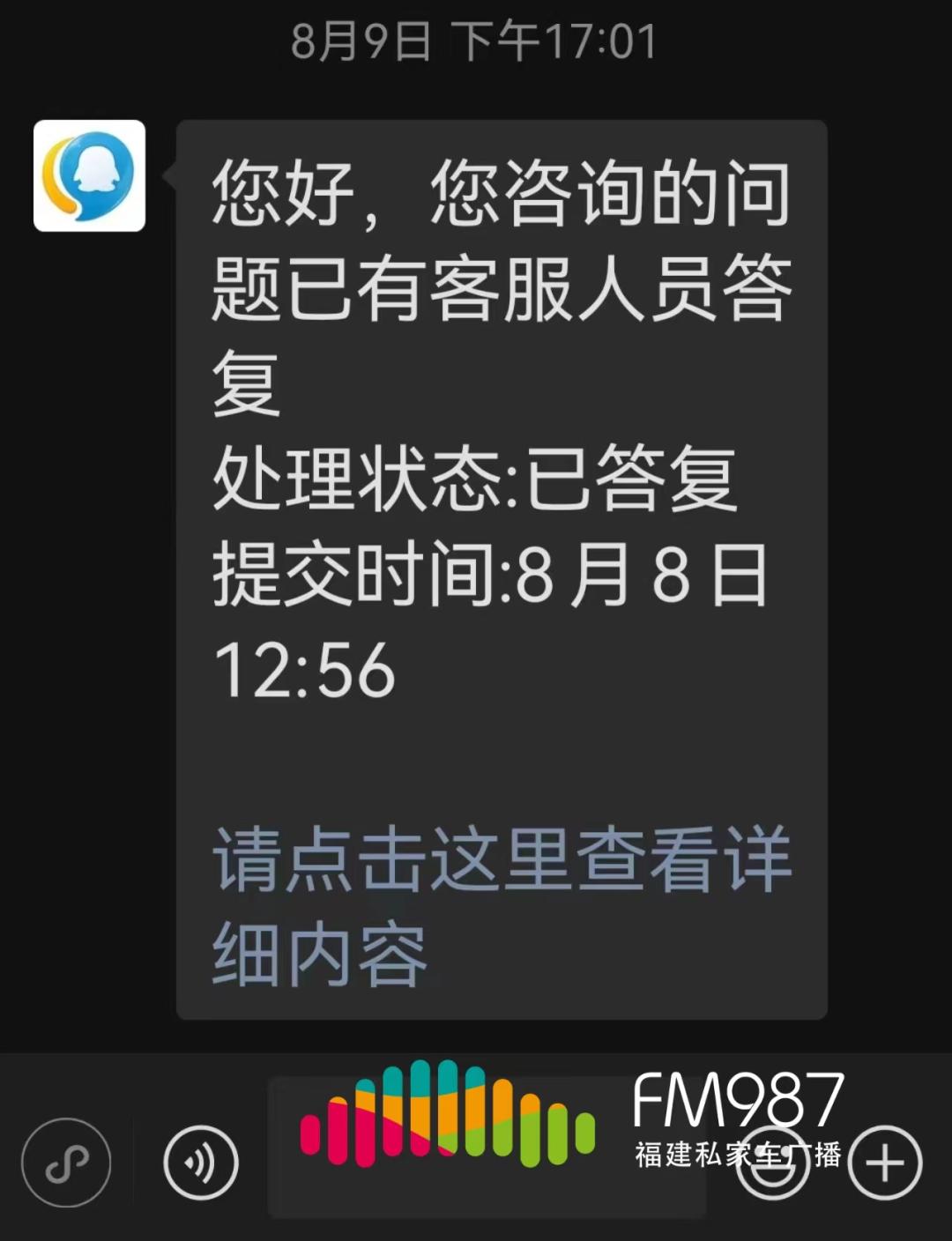Screen dimensions: 952x1241
Task: Open the link 请点击这里查看详细内容
Action: pos(501,906)
